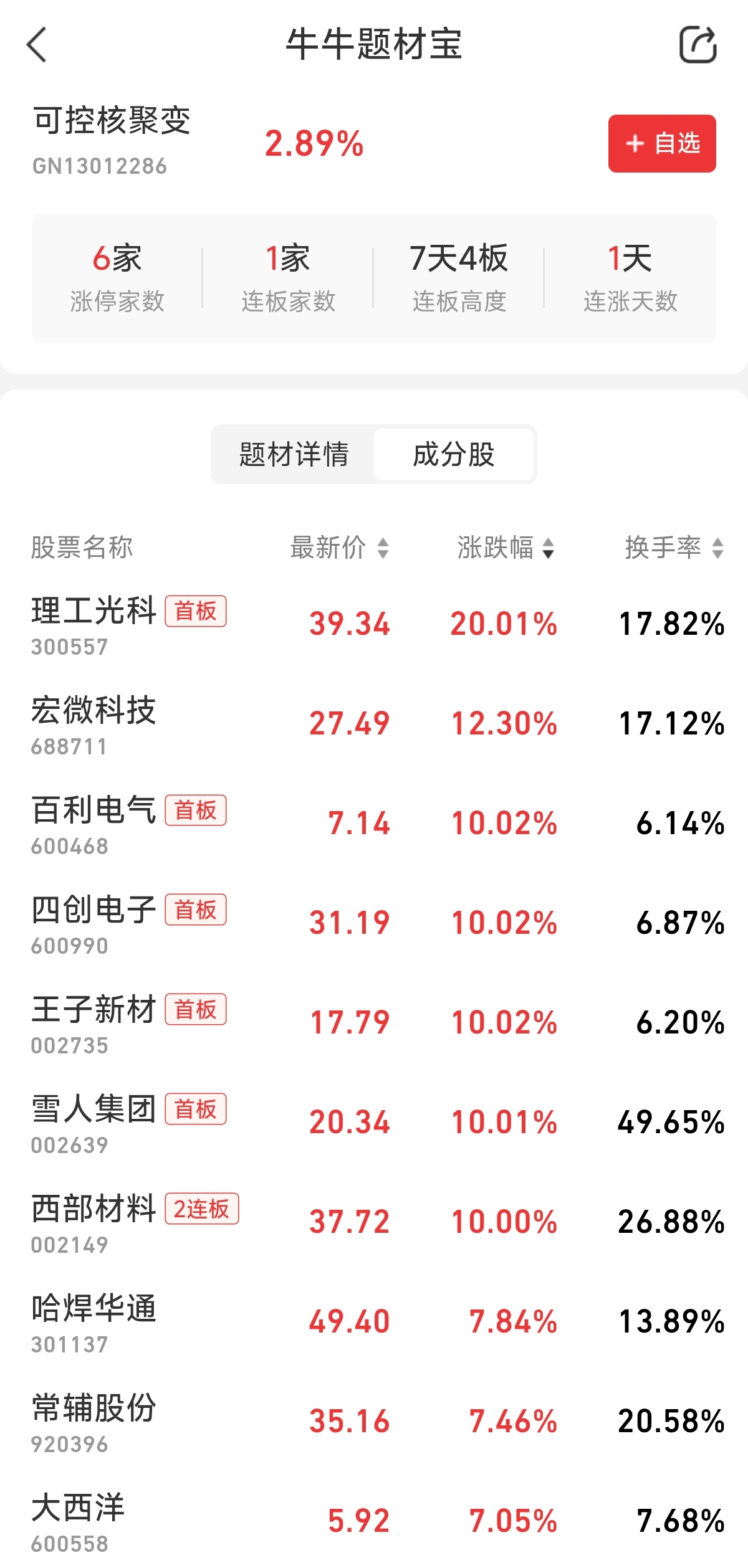748x1568 pixels.
Task: Add 可控核聚变 to 自选 watchlist
Action: click(661, 143)
